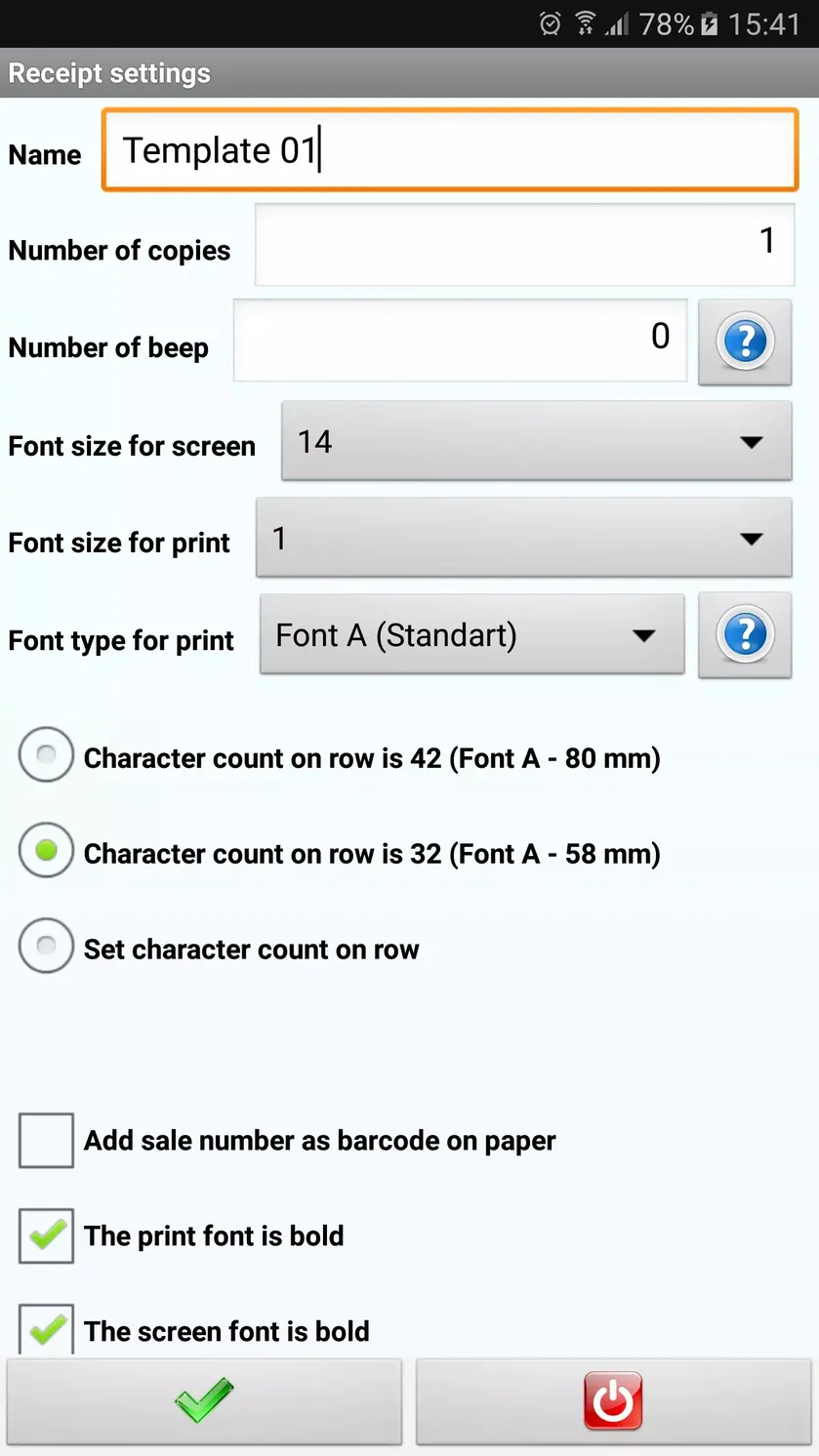This screenshot has height=1456, width=819.
Task: Exit with the red power button
Action: click(x=613, y=1401)
